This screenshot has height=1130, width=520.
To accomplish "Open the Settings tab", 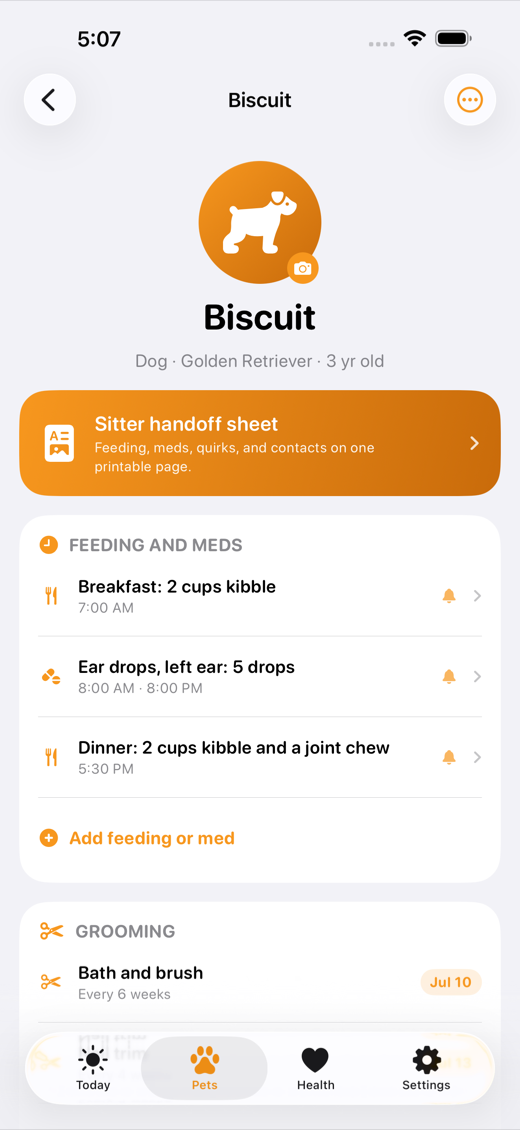I will tap(426, 1069).
